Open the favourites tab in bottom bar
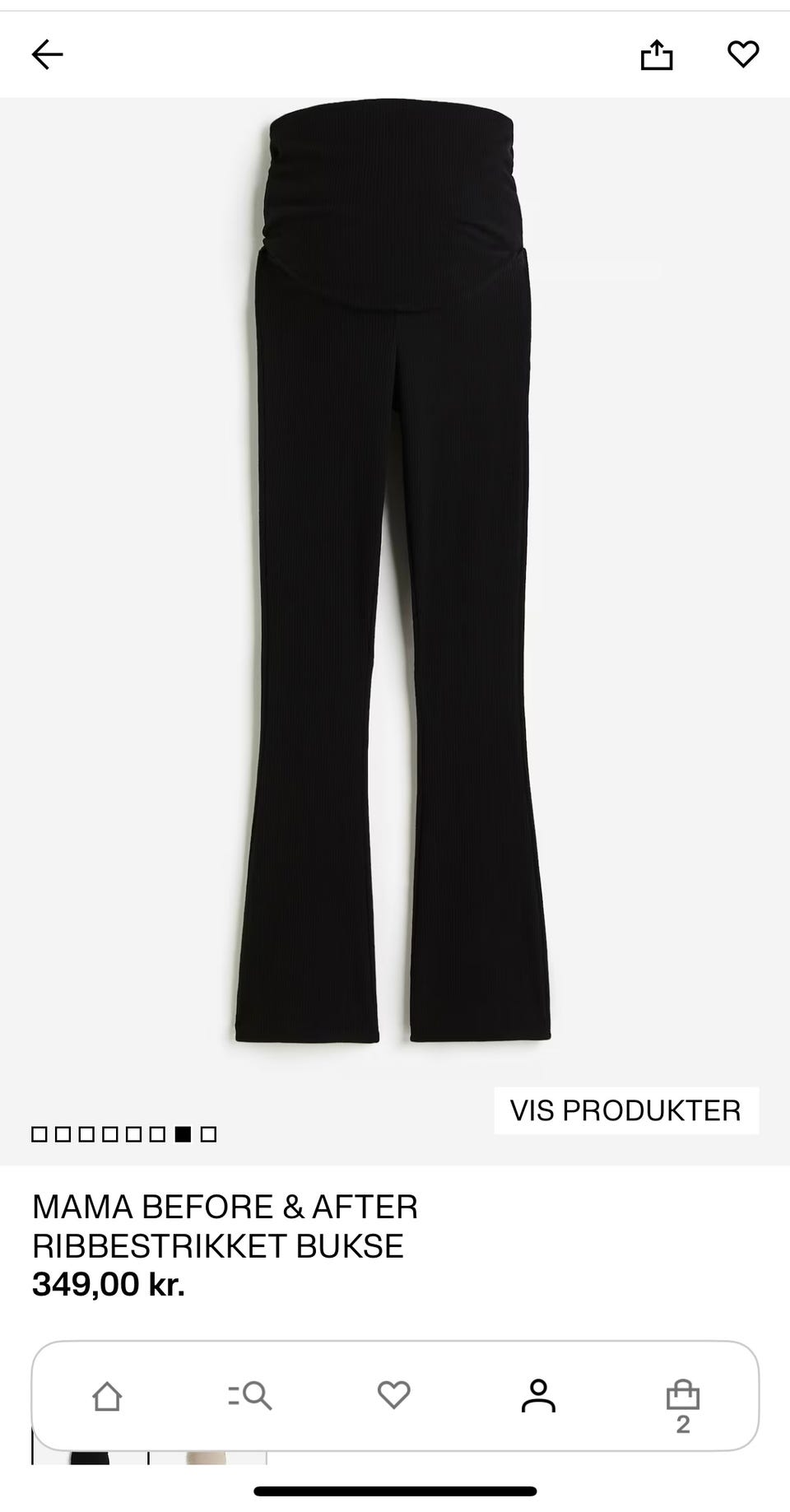Image resolution: width=790 pixels, height=1512 pixels. [x=393, y=1395]
